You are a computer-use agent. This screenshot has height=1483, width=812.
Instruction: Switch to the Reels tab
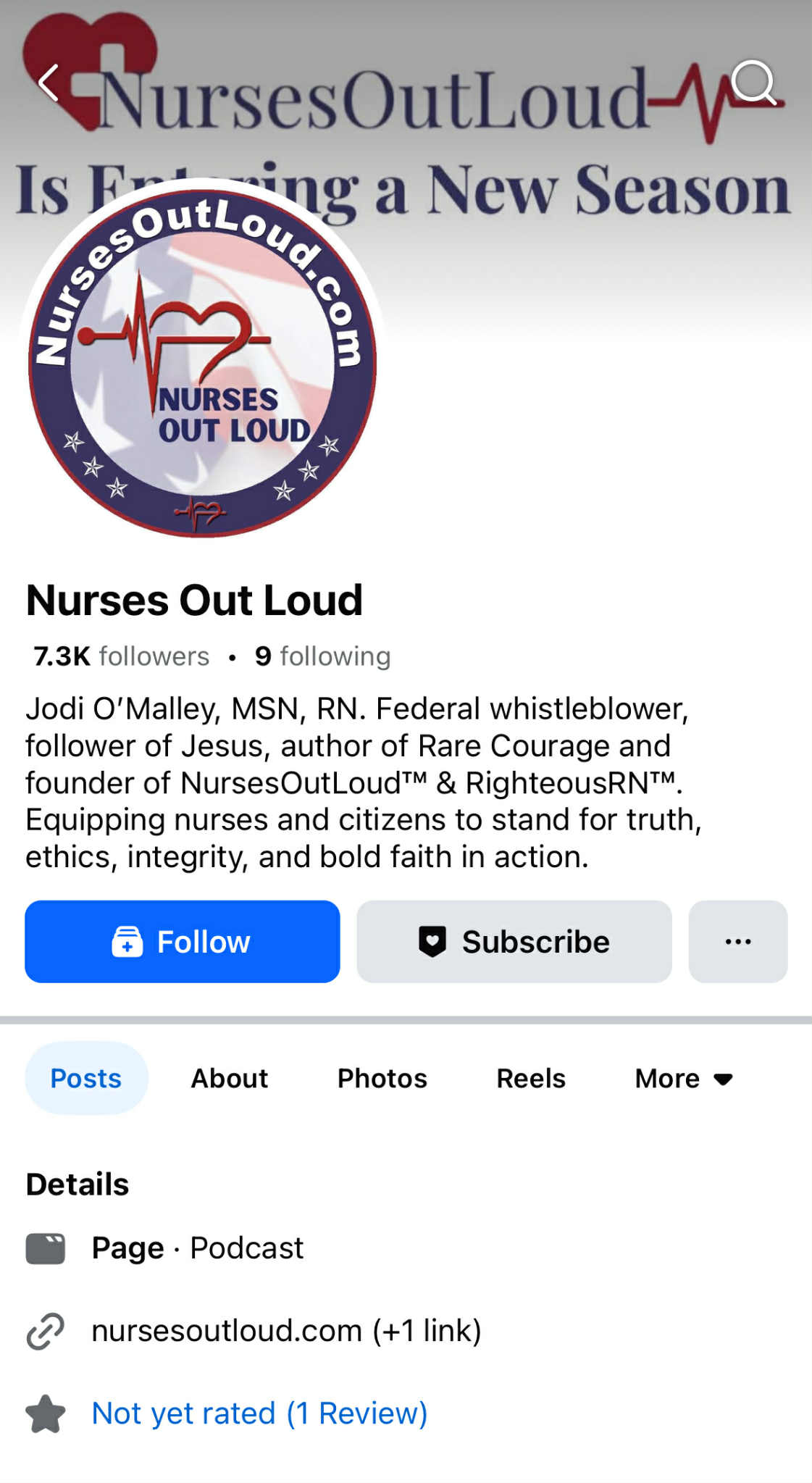point(530,1078)
